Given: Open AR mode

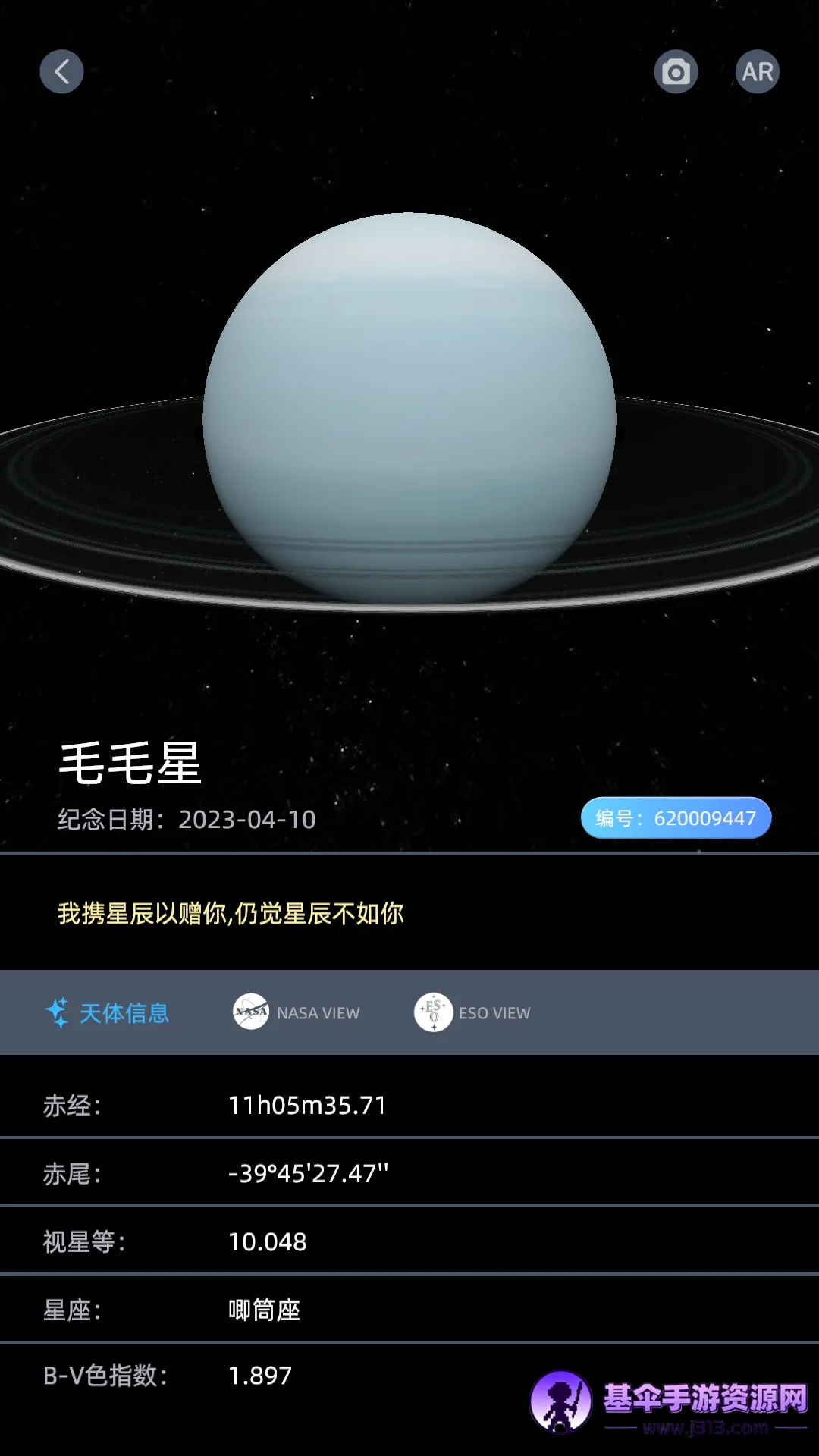Looking at the screenshot, I should (x=757, y=72).
